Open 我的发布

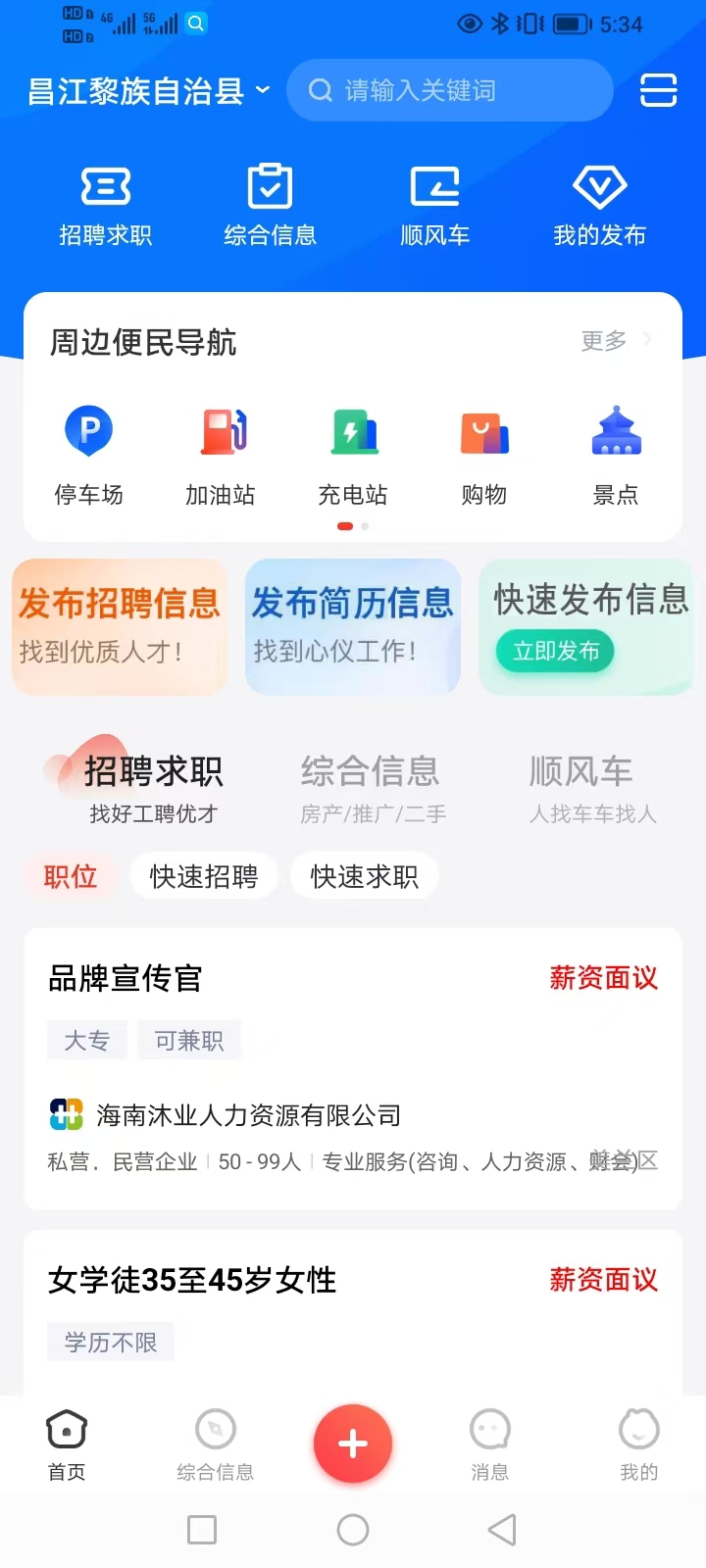(x=599, y=206)
